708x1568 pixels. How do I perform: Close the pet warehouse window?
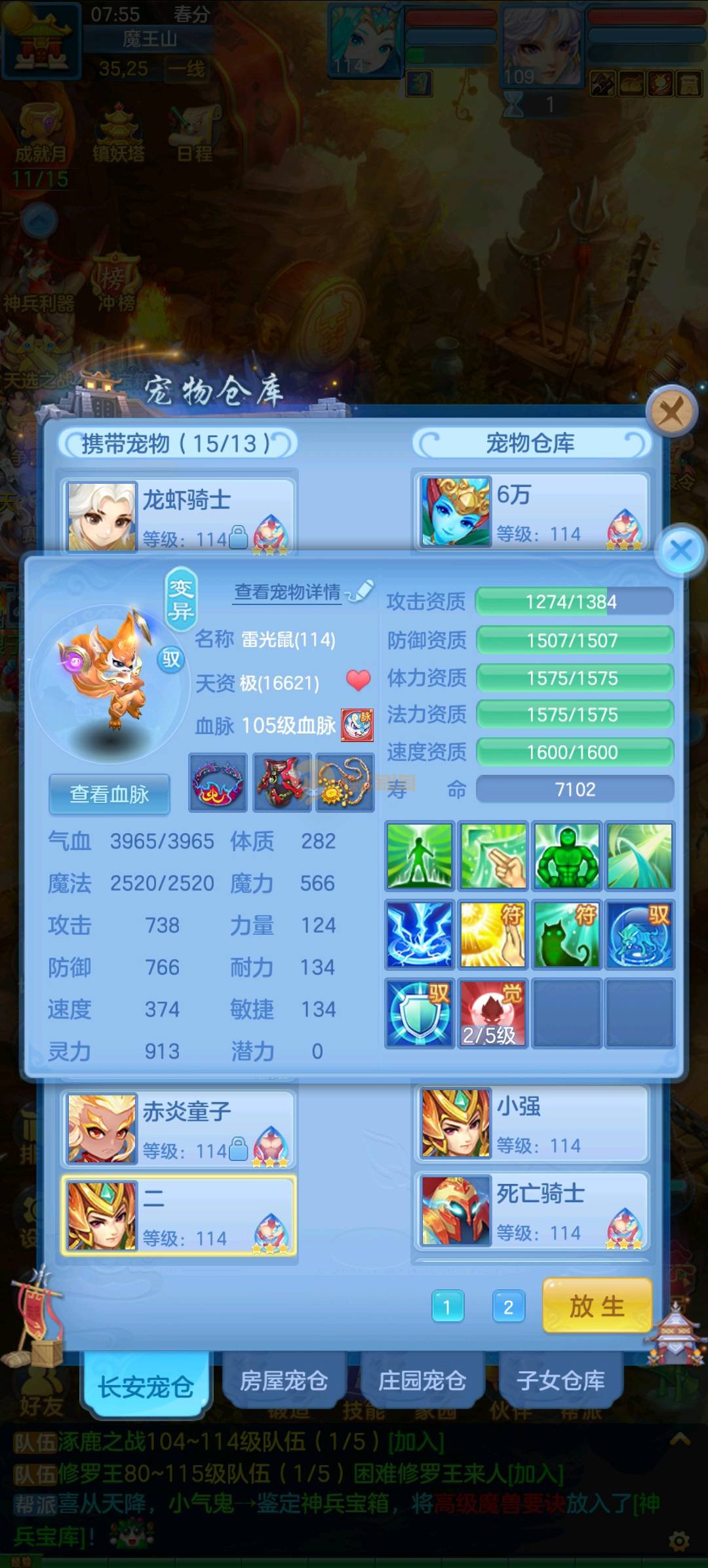pos(671,412)
